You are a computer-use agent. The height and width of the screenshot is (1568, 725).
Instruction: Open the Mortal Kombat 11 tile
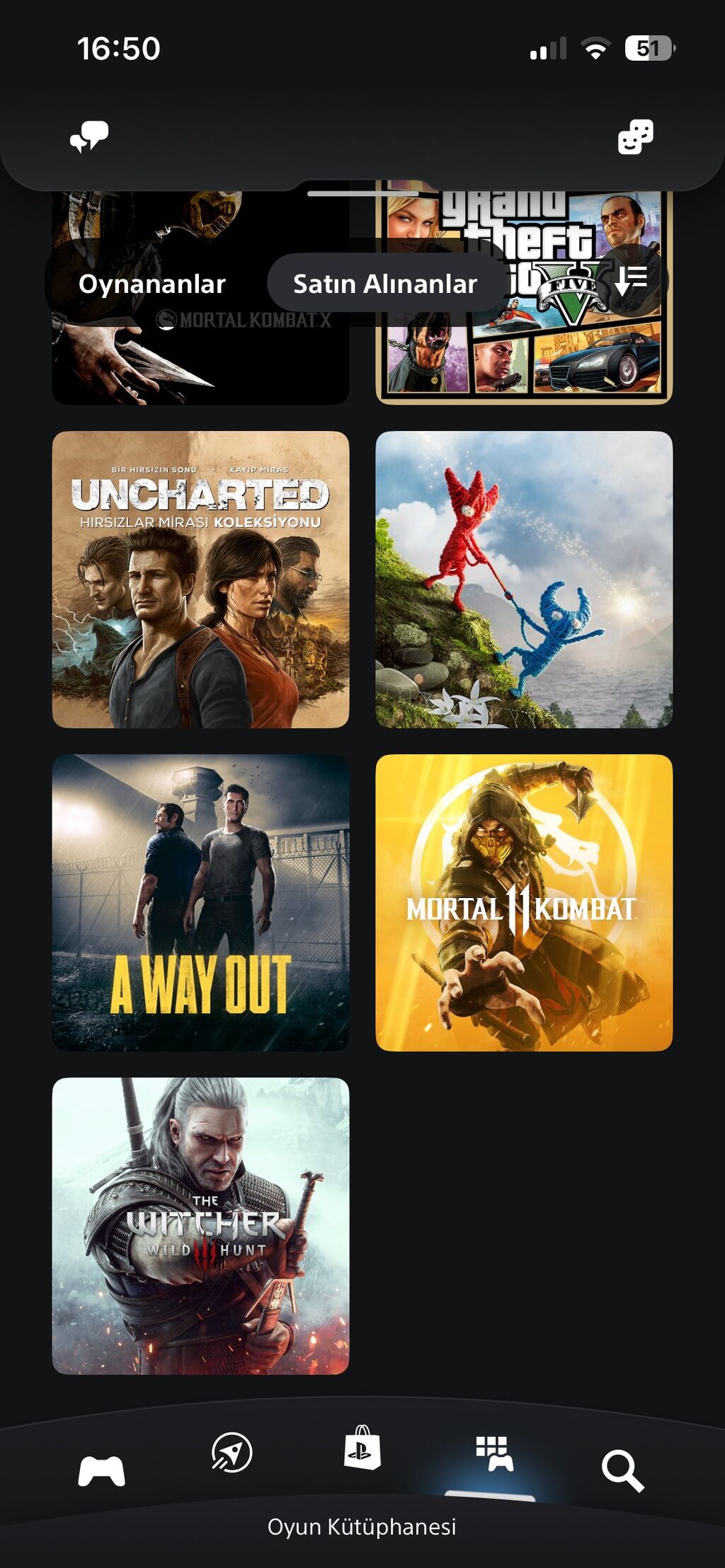(x=524, y=903)
